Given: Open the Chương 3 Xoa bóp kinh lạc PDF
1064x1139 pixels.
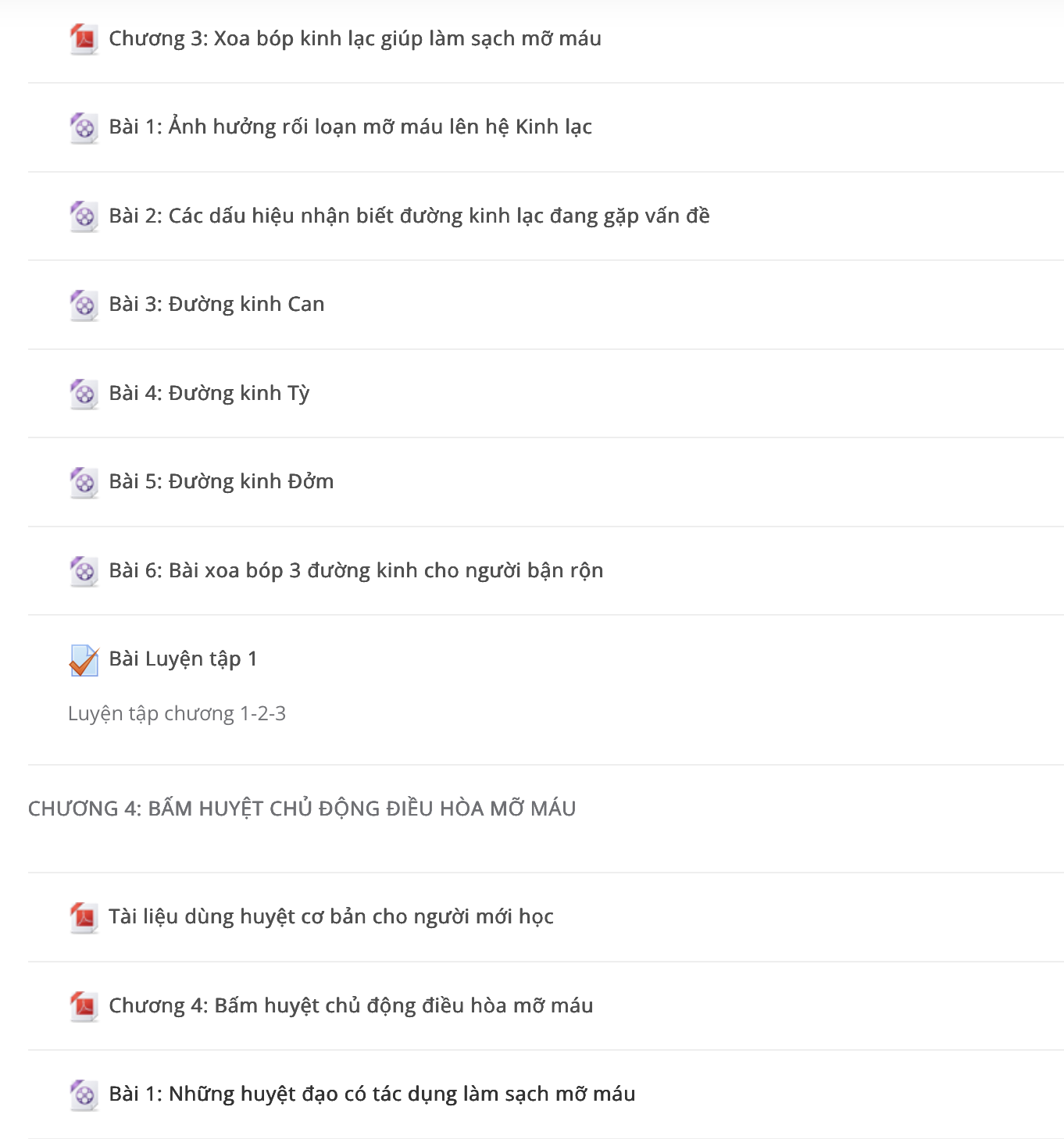Looking at the screenshot, I should point(355,38).
